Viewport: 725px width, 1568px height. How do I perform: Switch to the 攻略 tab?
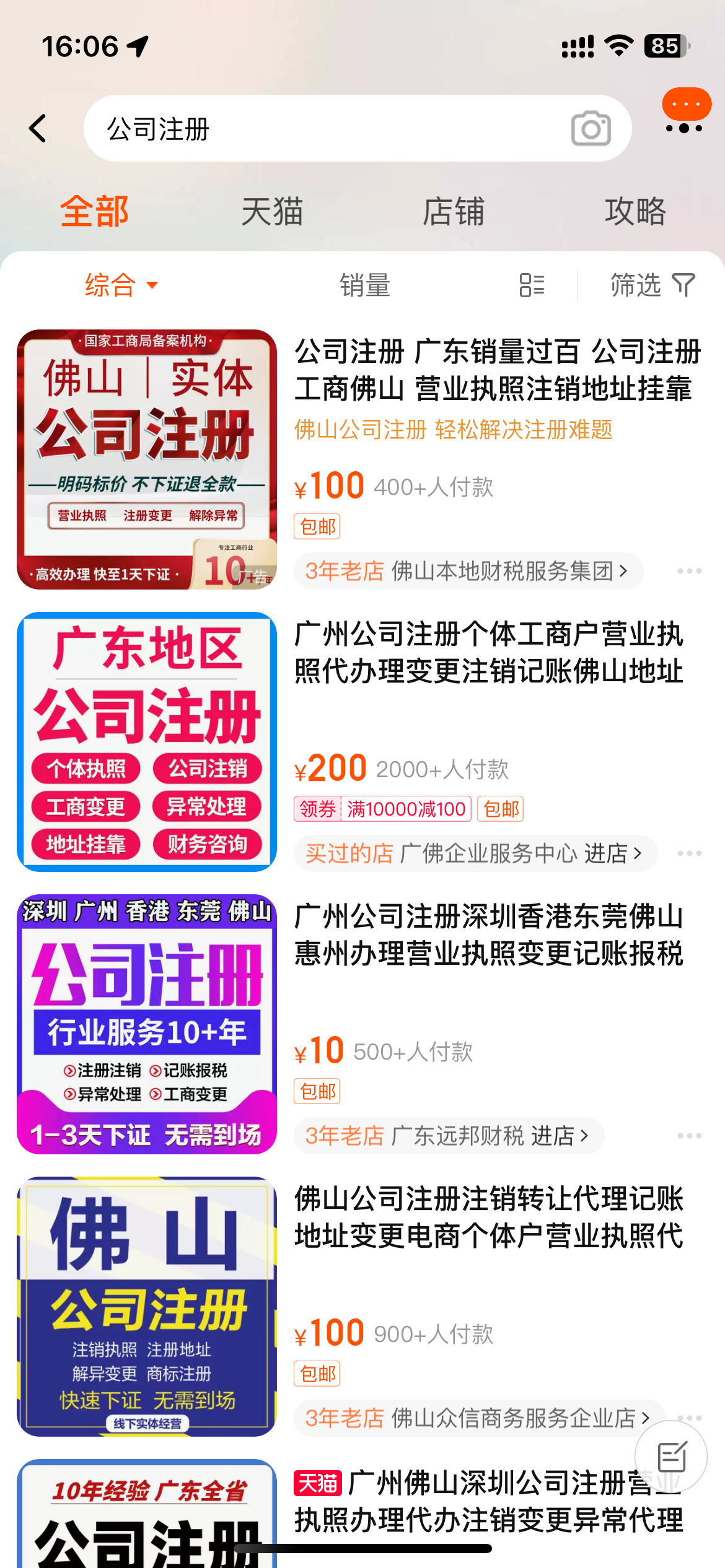coord(635,212)
